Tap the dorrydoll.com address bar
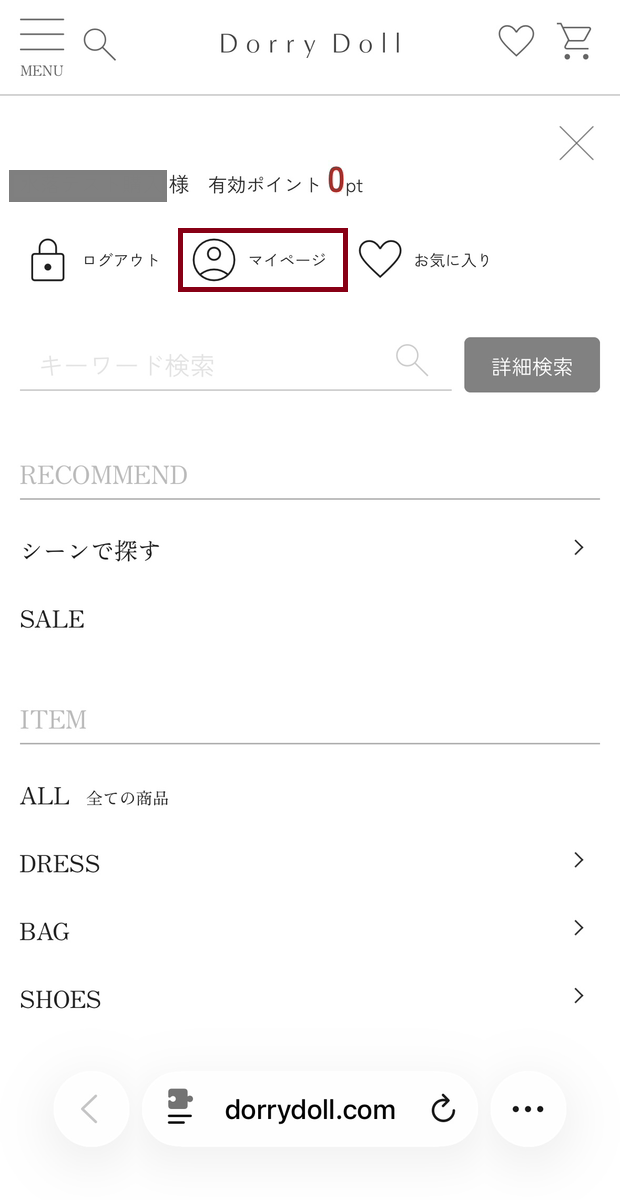The height and width of the screenshot is (1200, 620). pos(310,1109)
